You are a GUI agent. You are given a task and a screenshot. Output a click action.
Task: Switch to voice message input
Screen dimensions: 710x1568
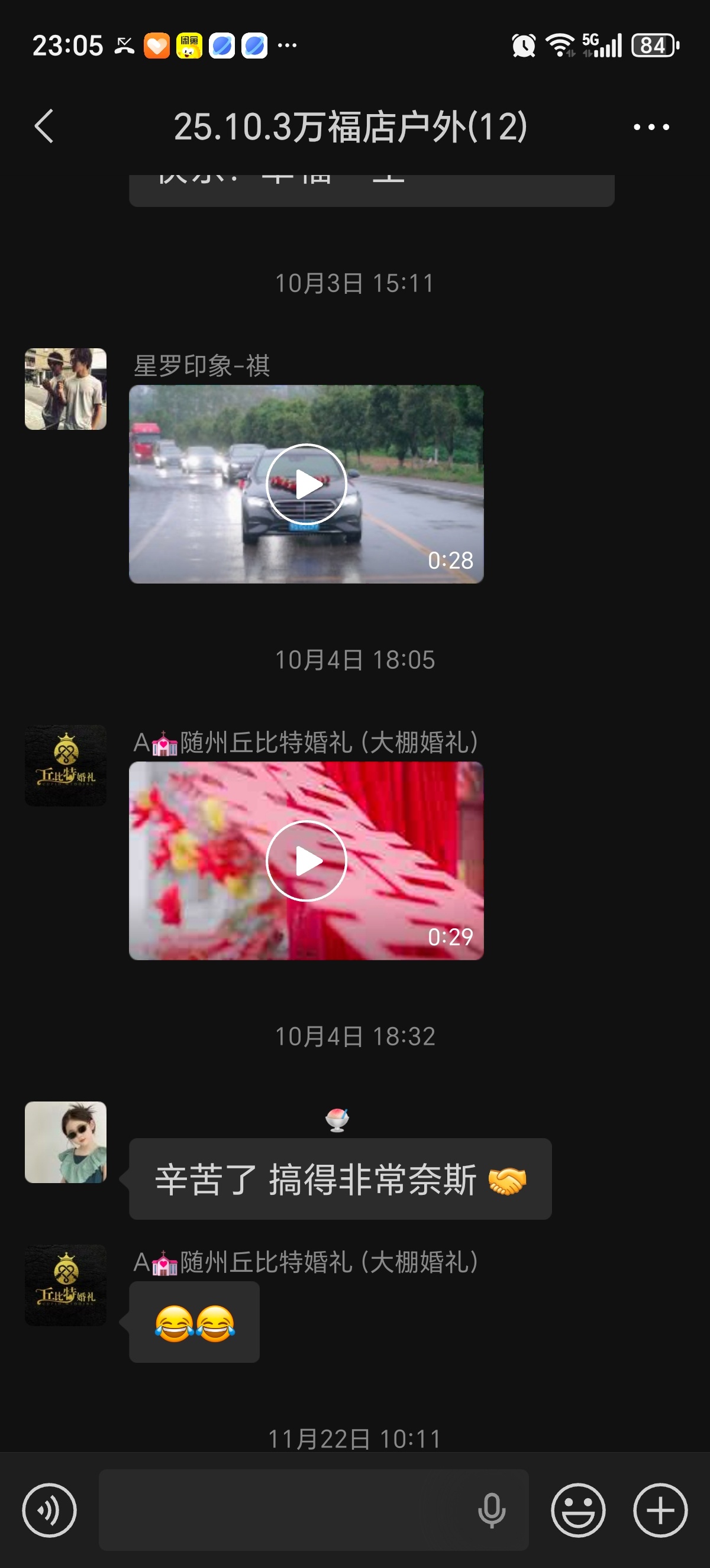click(49, 1509)
